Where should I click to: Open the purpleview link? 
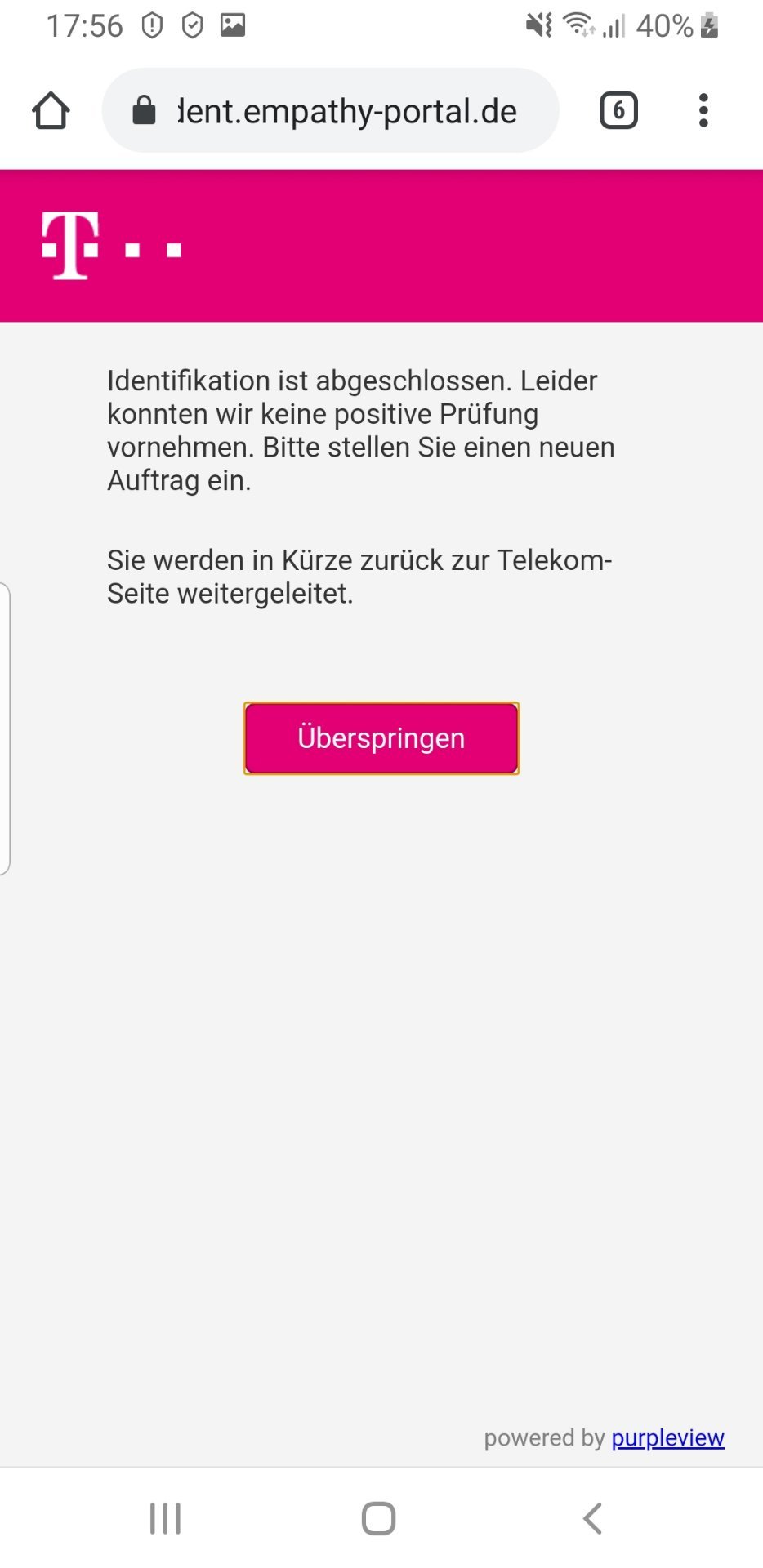(667, 1437)
